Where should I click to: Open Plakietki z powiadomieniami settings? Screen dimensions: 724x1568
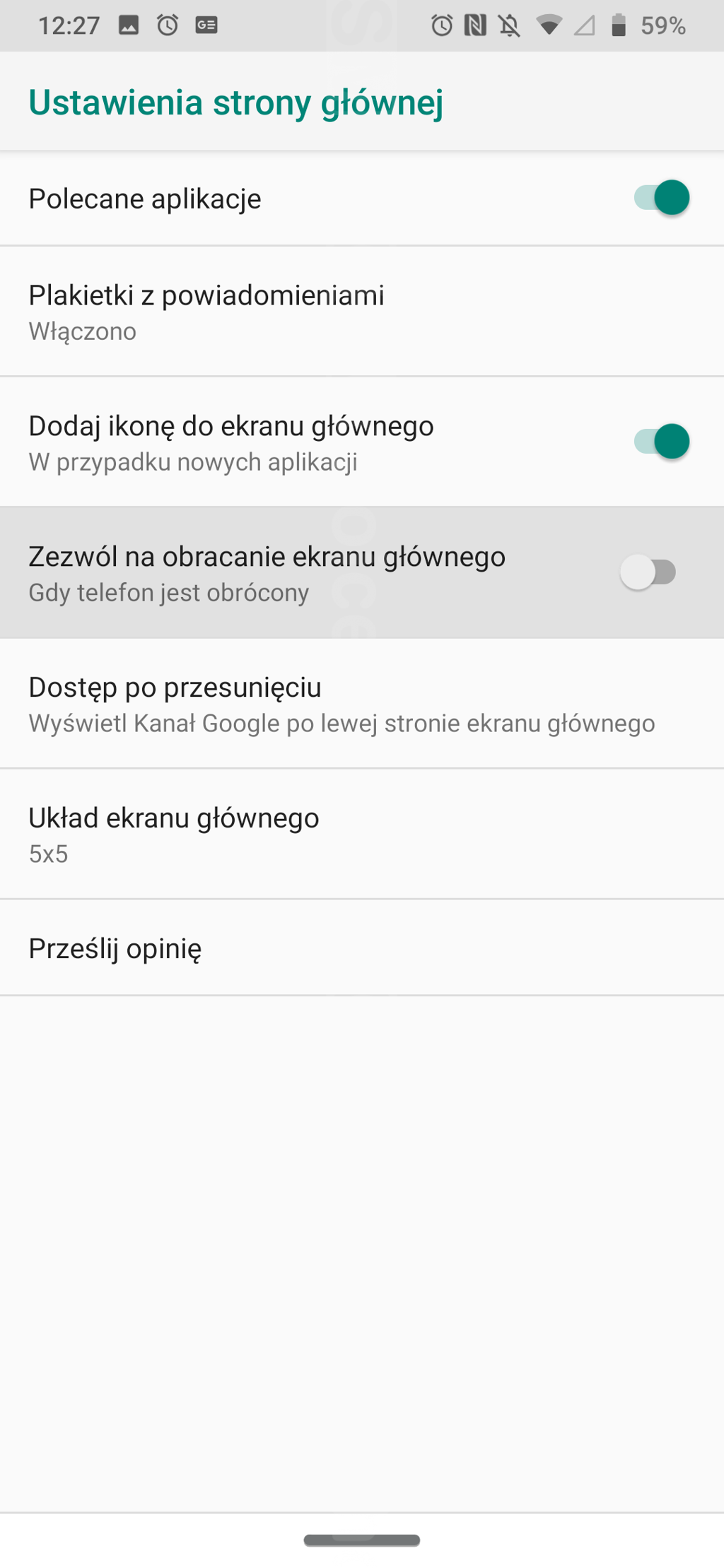(361, 312)
